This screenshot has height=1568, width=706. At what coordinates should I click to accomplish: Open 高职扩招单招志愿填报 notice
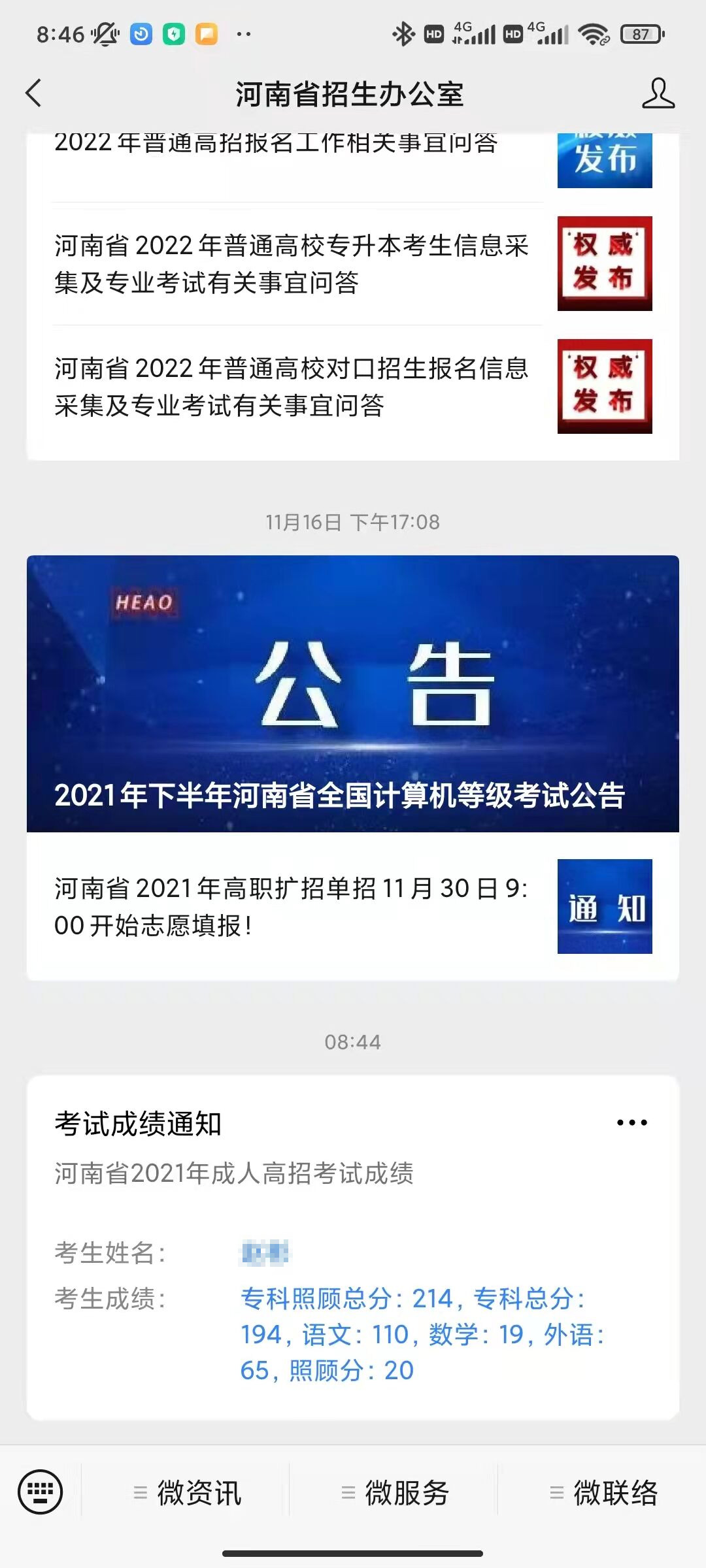[291, 906]
